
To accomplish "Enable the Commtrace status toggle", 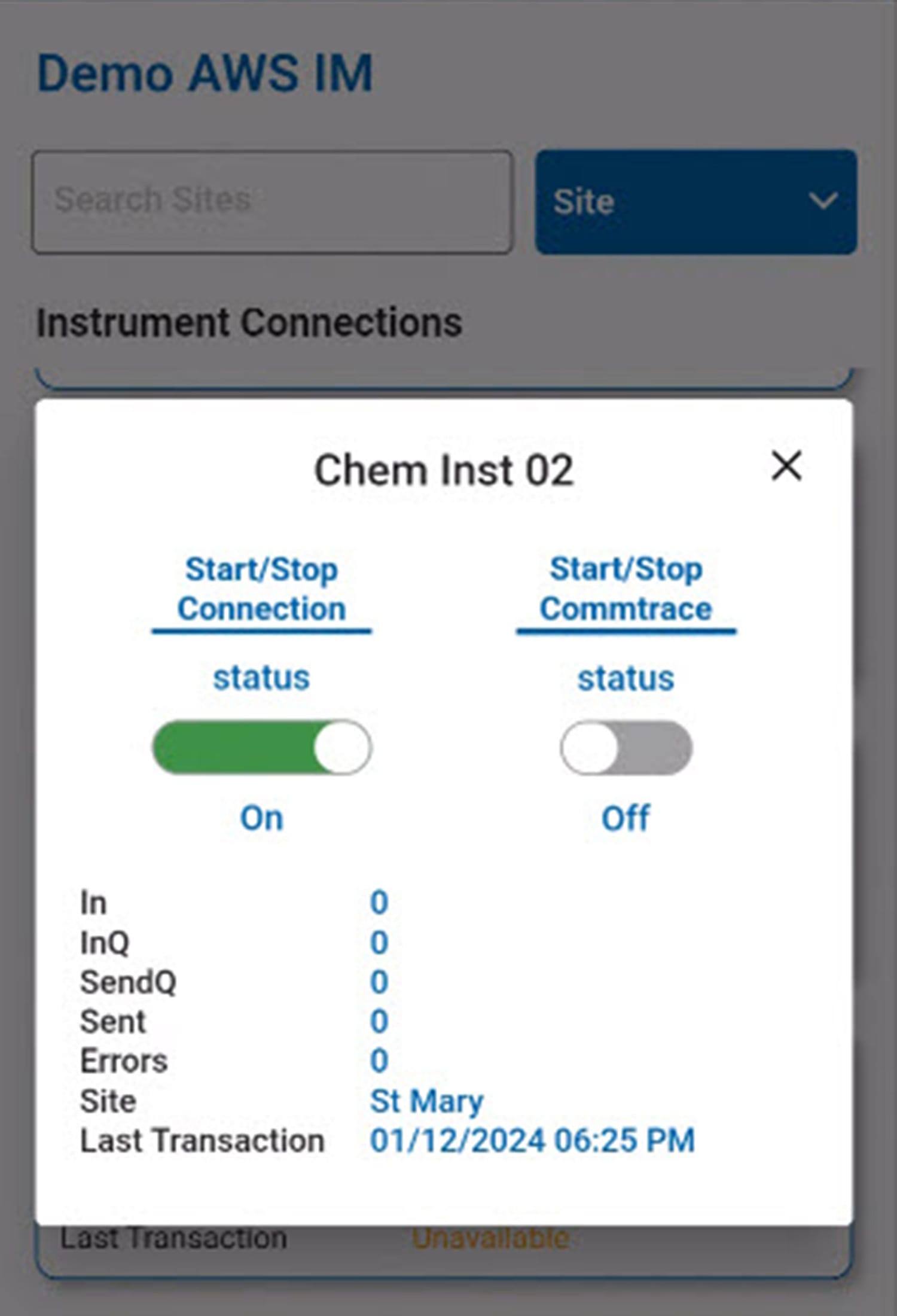I will point(626,748).
